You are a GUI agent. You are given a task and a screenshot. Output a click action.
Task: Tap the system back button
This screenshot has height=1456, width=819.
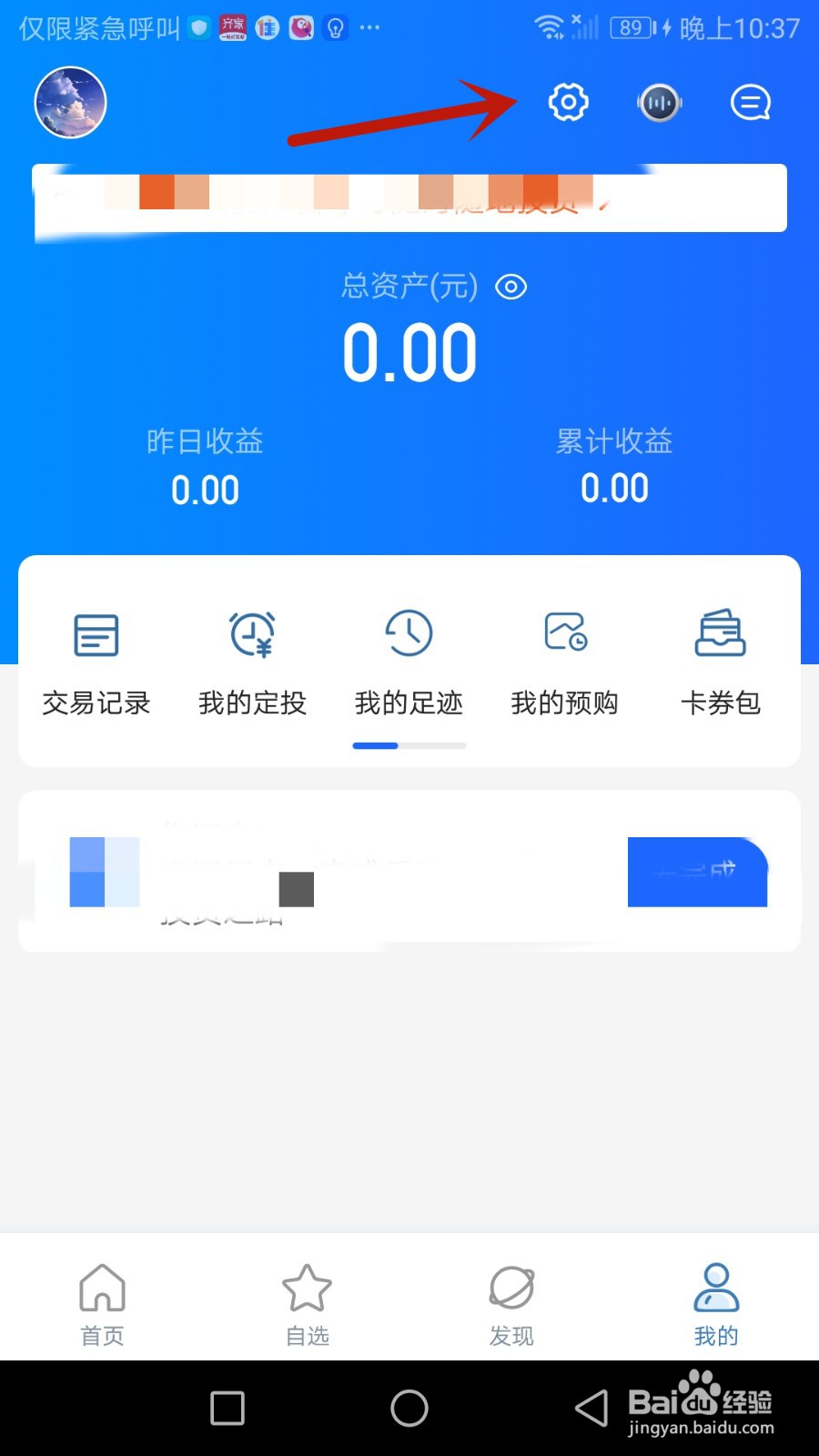(591, 1408)
